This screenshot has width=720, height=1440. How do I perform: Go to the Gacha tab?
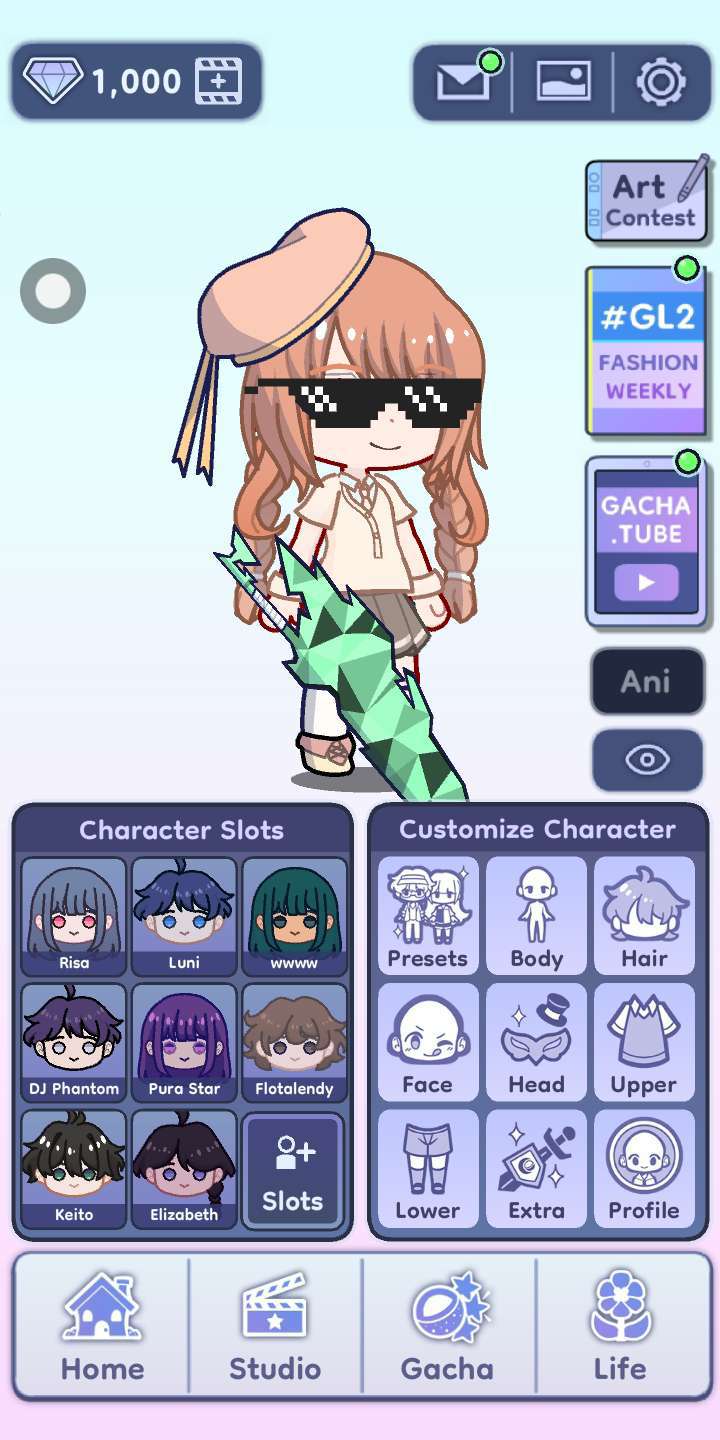[448, 1327]
